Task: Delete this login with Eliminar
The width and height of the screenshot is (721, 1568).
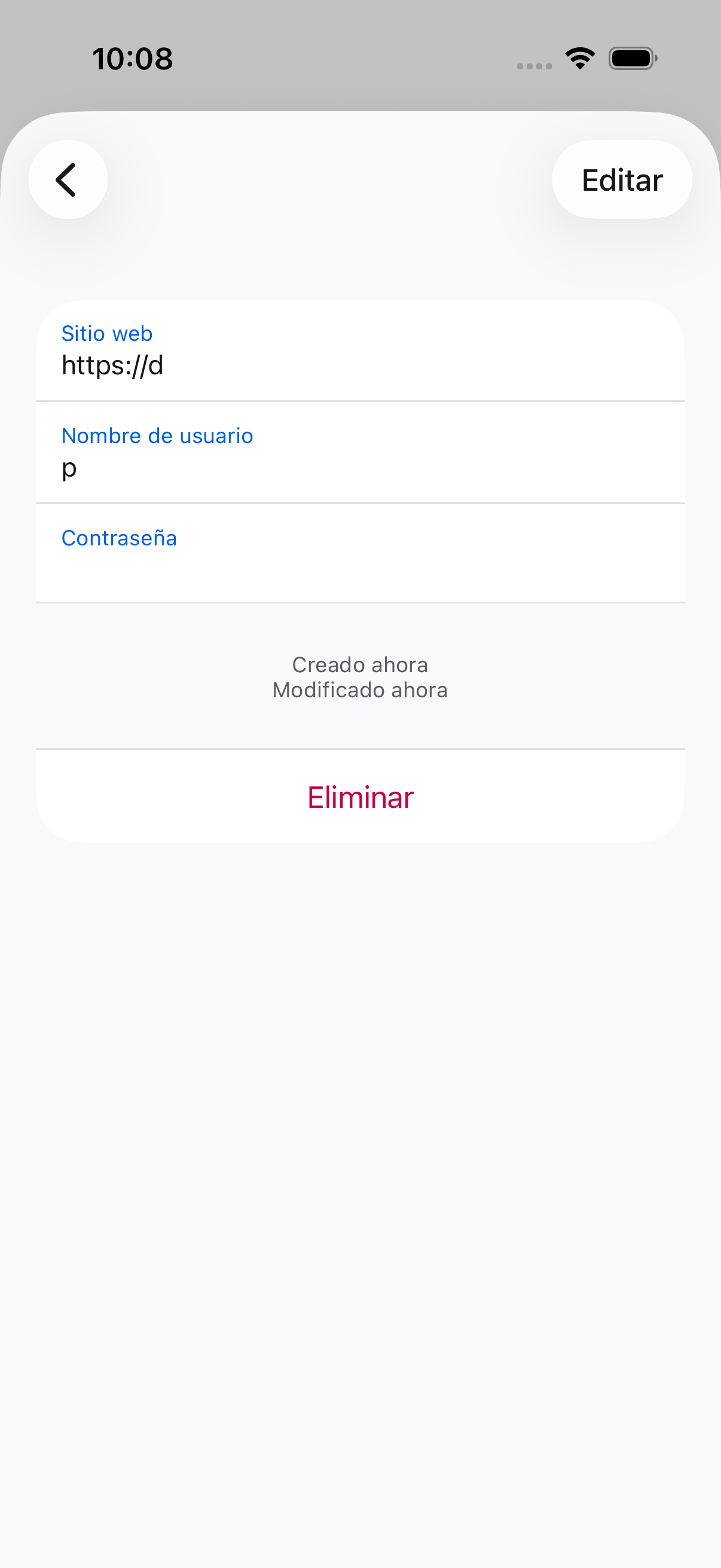Action: click(360, 797)
